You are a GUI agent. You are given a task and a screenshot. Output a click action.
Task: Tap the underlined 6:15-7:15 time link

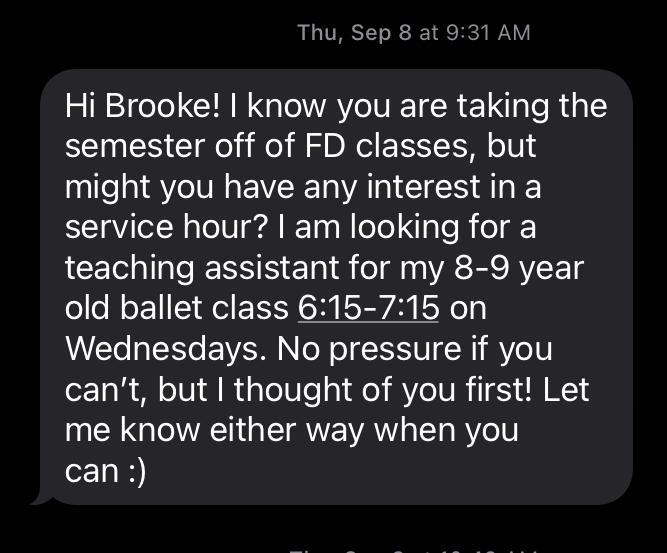coord(368,307)
